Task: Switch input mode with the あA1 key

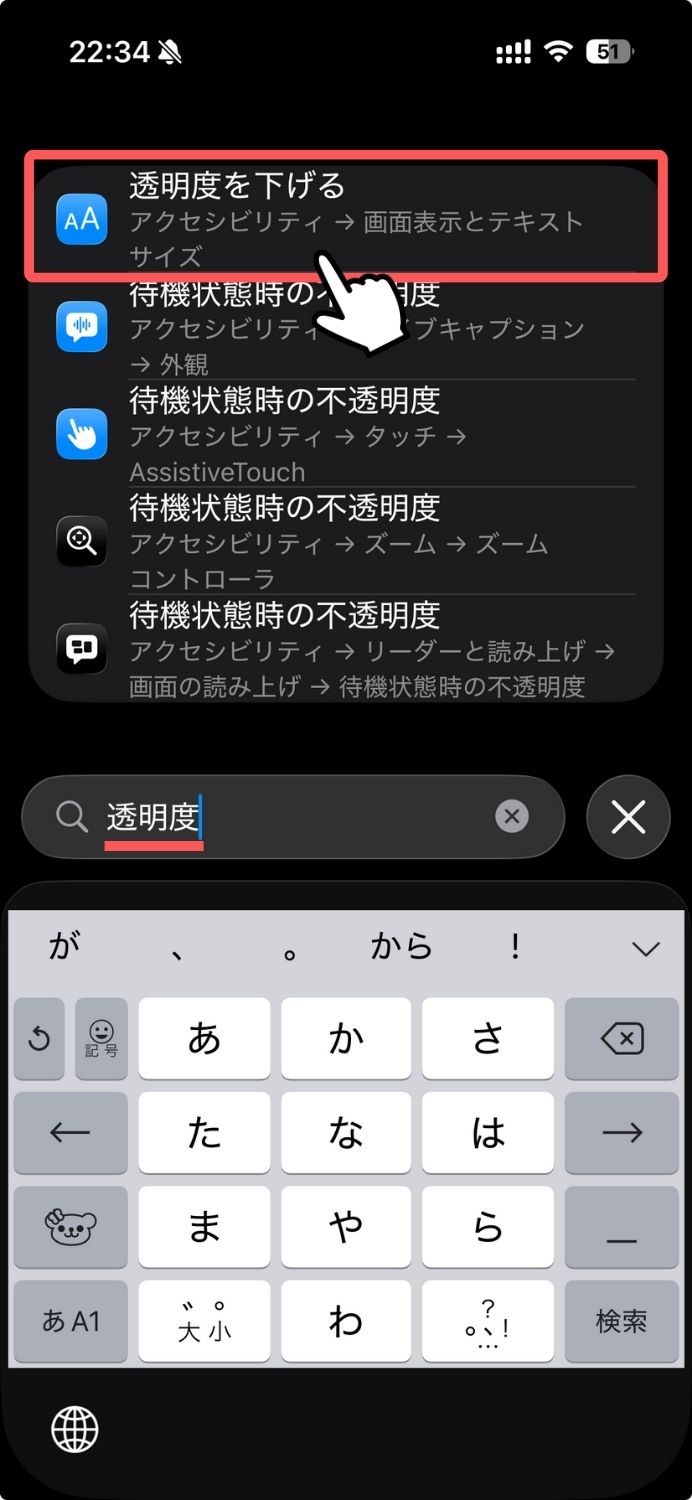Action: pyautogui.click(x=70, y=1321)
